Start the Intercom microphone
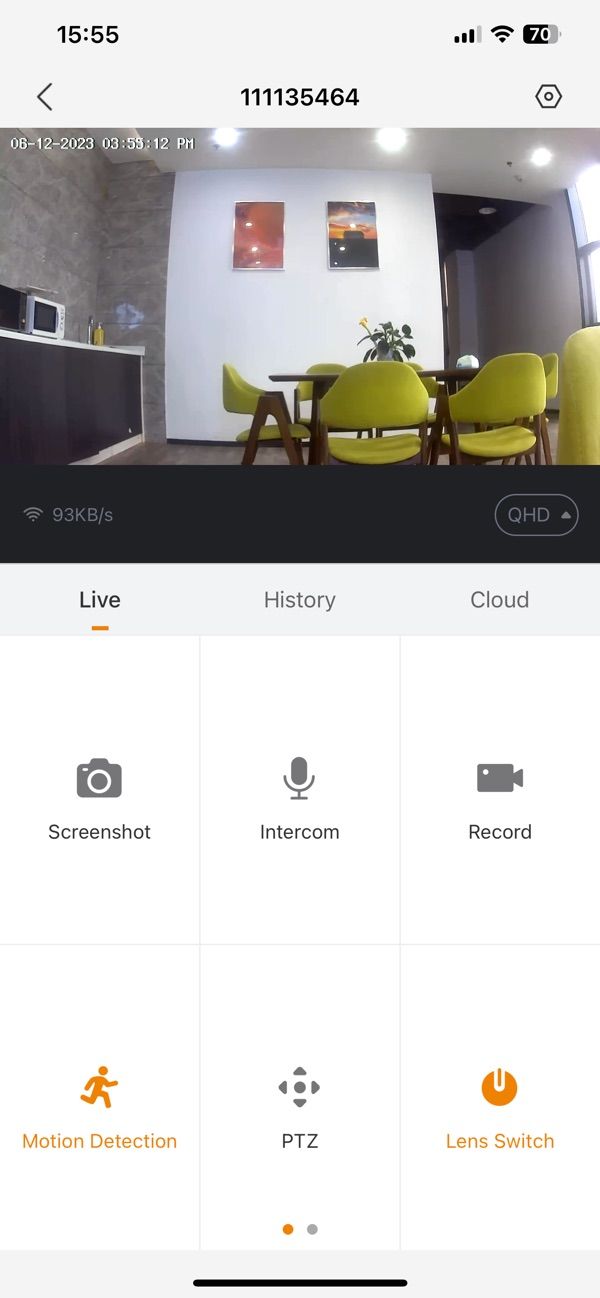This screenshot has width=600, height=1298. 299,795
